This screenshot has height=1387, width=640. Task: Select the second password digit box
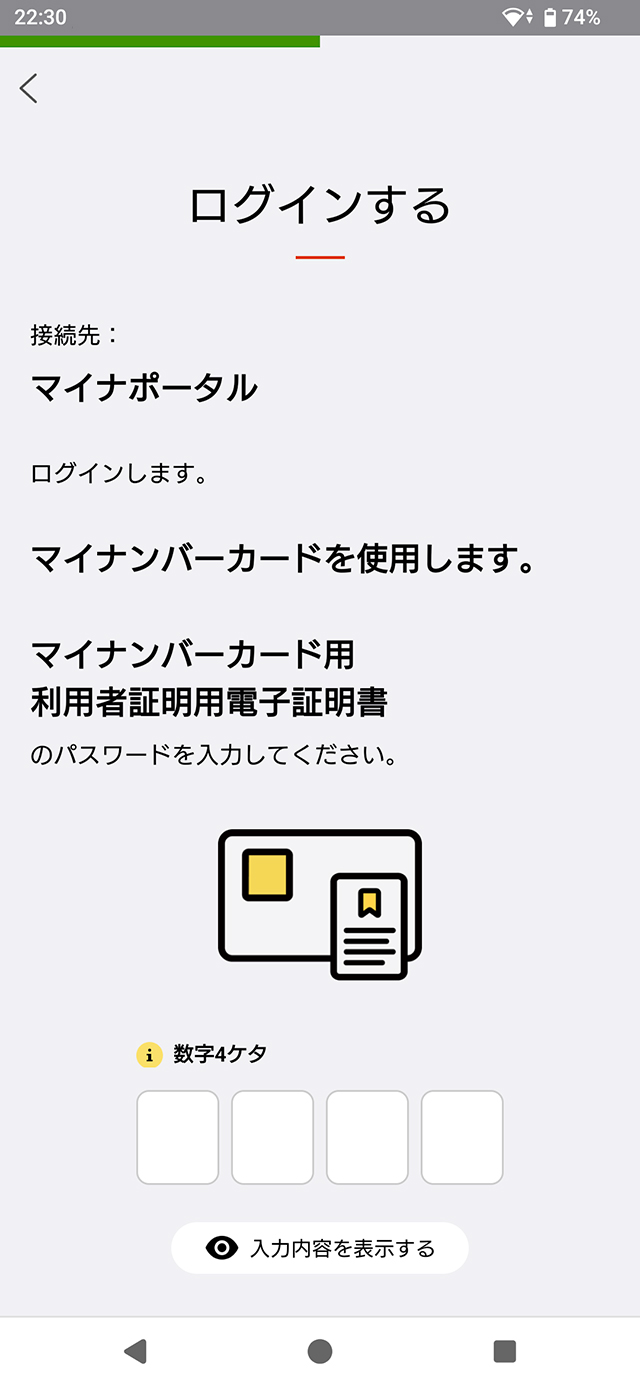pyautogui.click(x=272, y=1137)
